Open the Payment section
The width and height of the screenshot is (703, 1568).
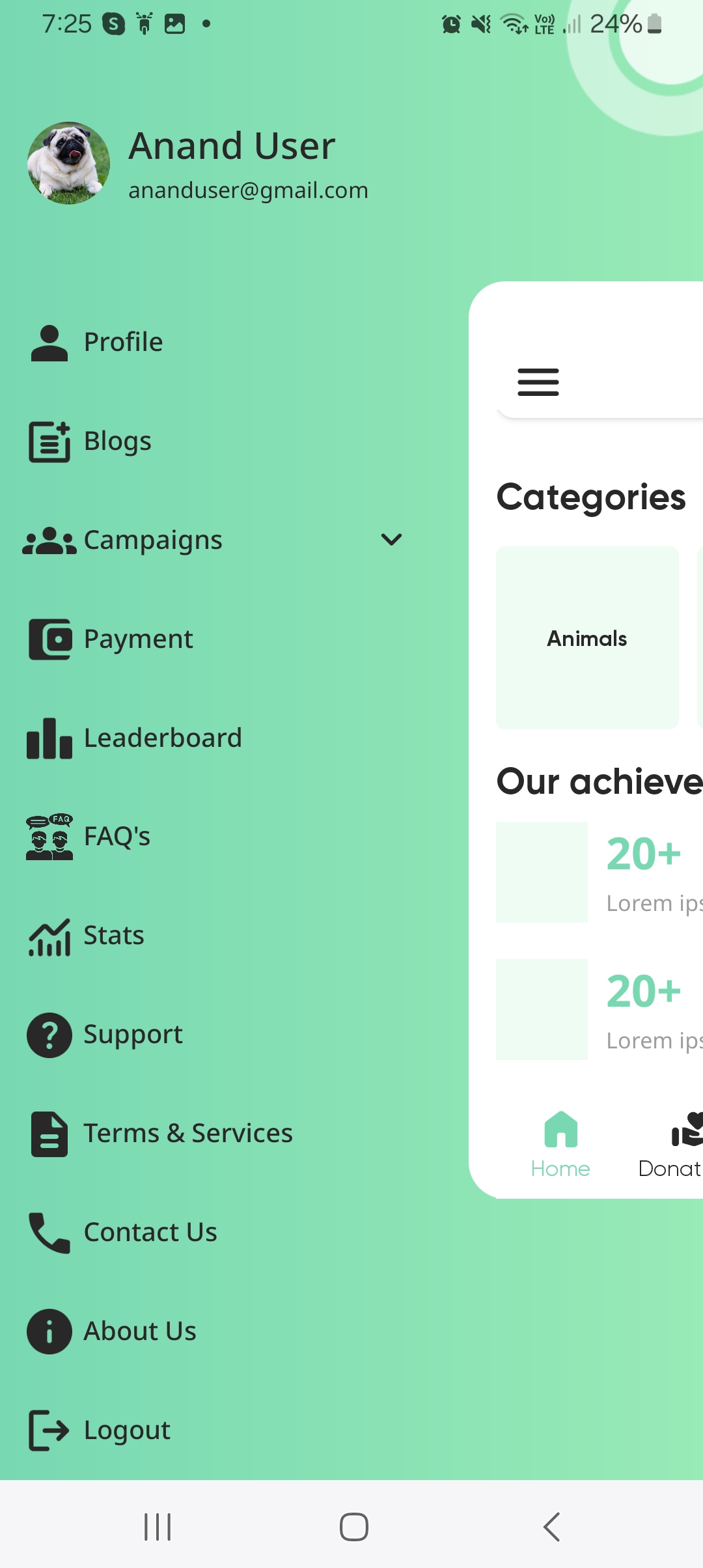click(137, 639)
